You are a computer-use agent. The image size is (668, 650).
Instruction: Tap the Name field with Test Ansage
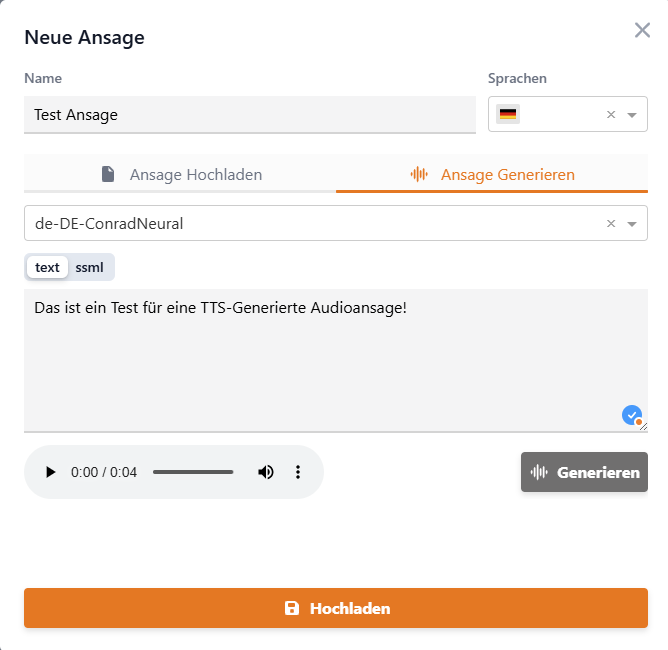[249, 115]
